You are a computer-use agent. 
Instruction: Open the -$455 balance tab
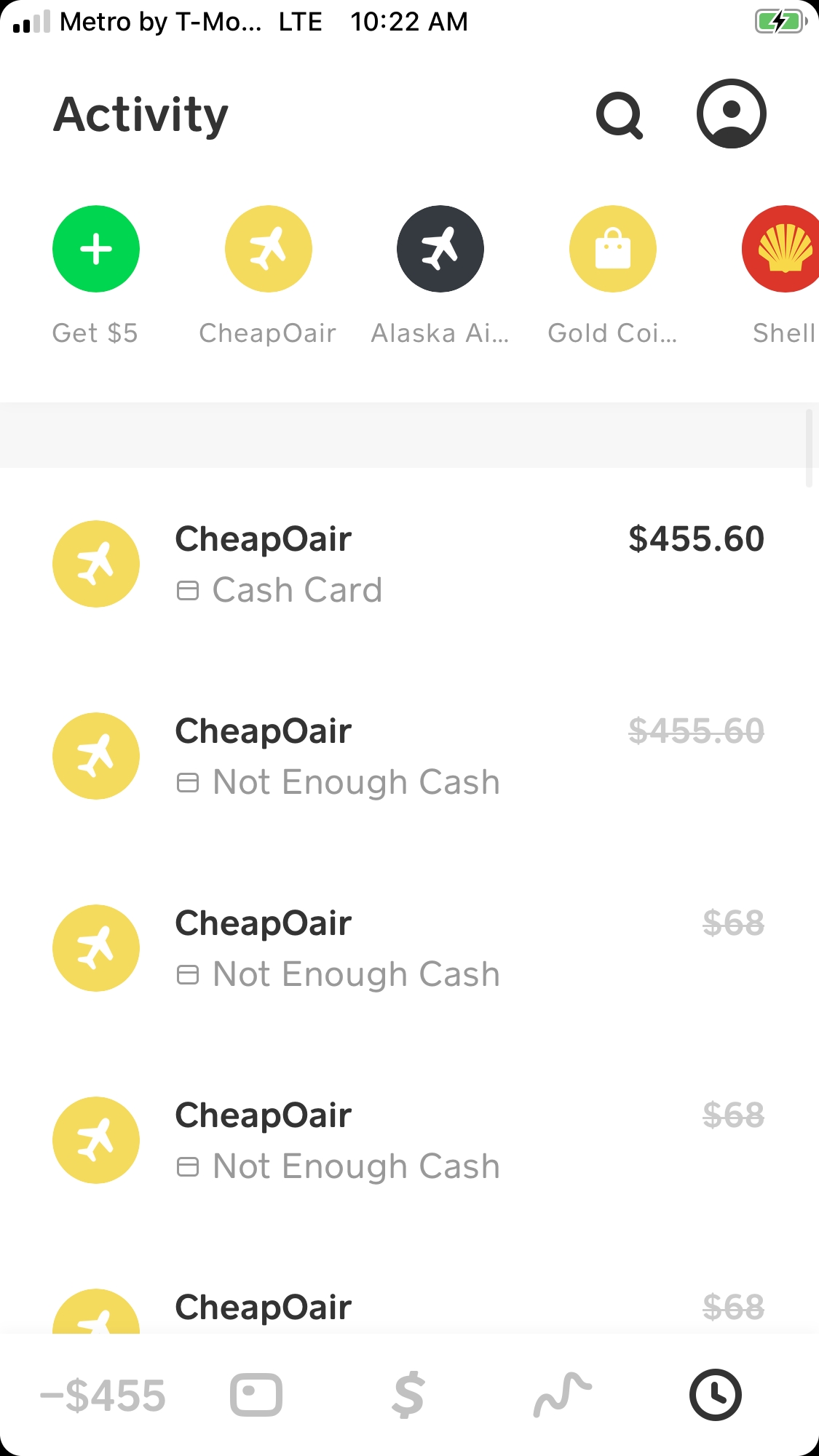(x=104, y=1395)
